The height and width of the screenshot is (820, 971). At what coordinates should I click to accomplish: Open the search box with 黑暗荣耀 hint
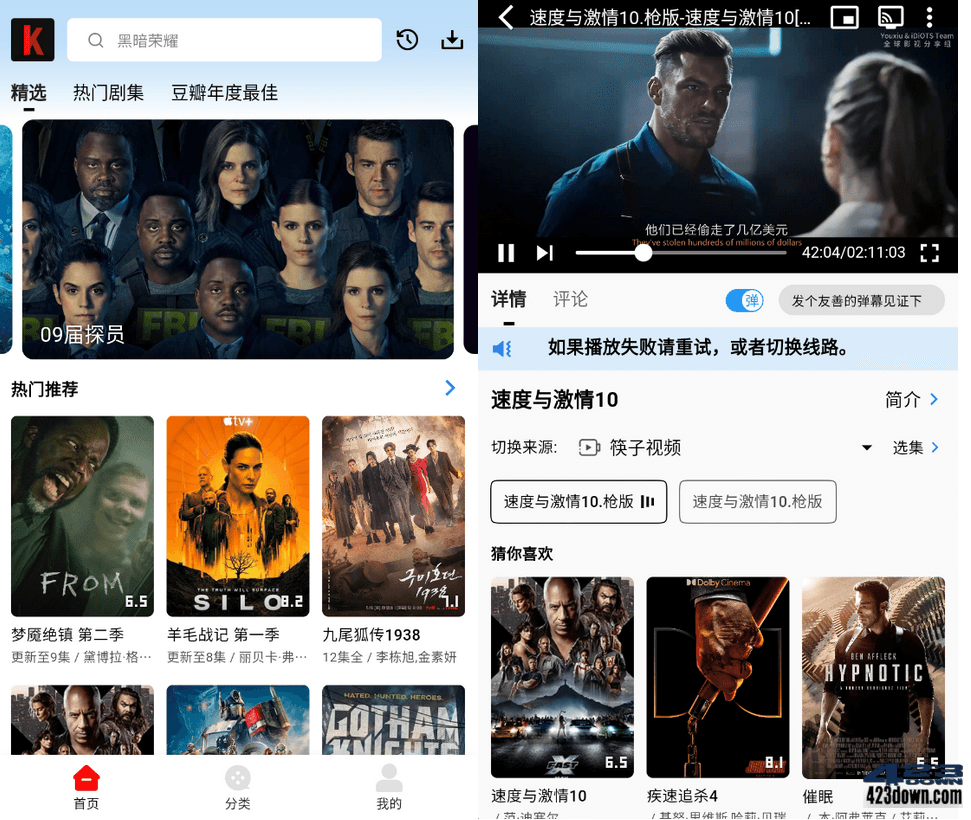224,41
